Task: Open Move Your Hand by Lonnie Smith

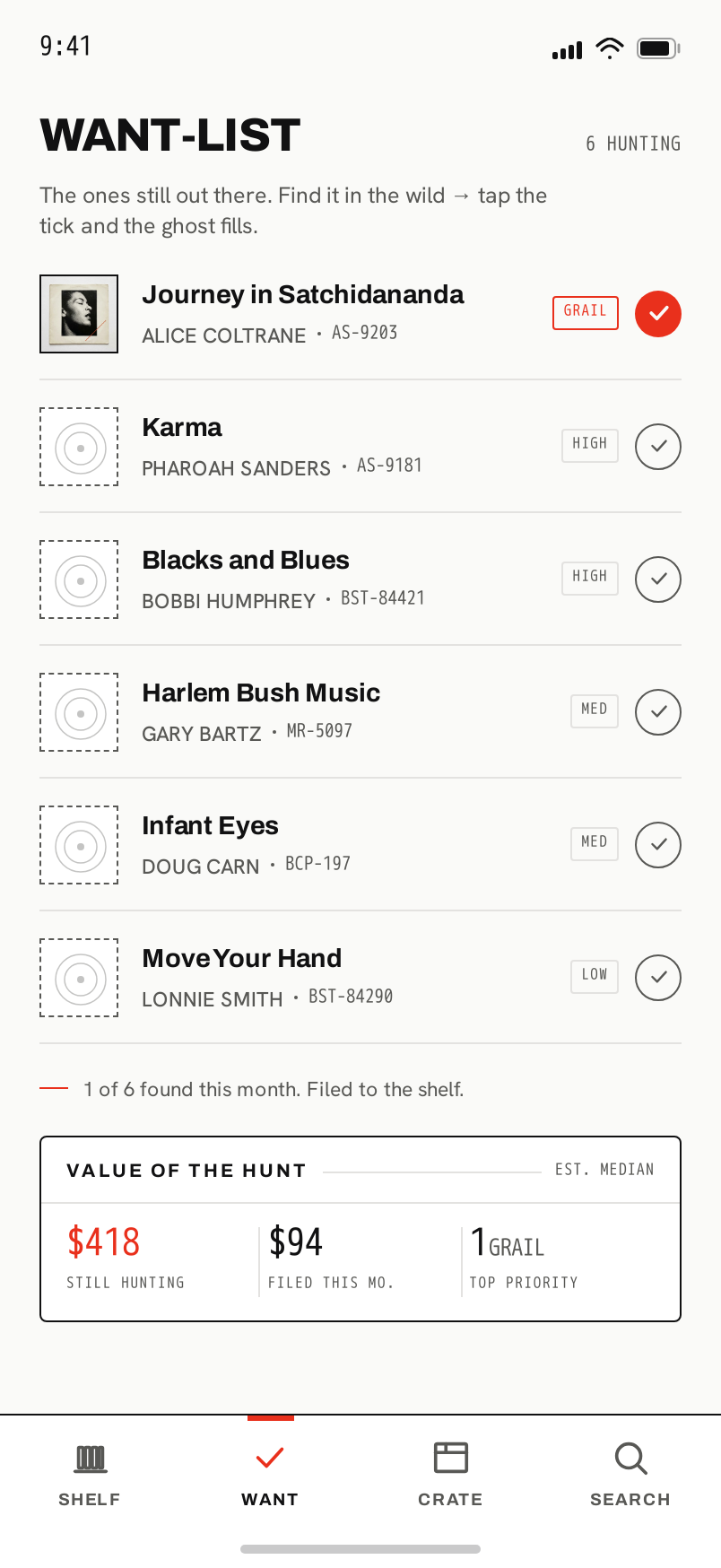Action: pyautogui.click(x=360, y=978)
